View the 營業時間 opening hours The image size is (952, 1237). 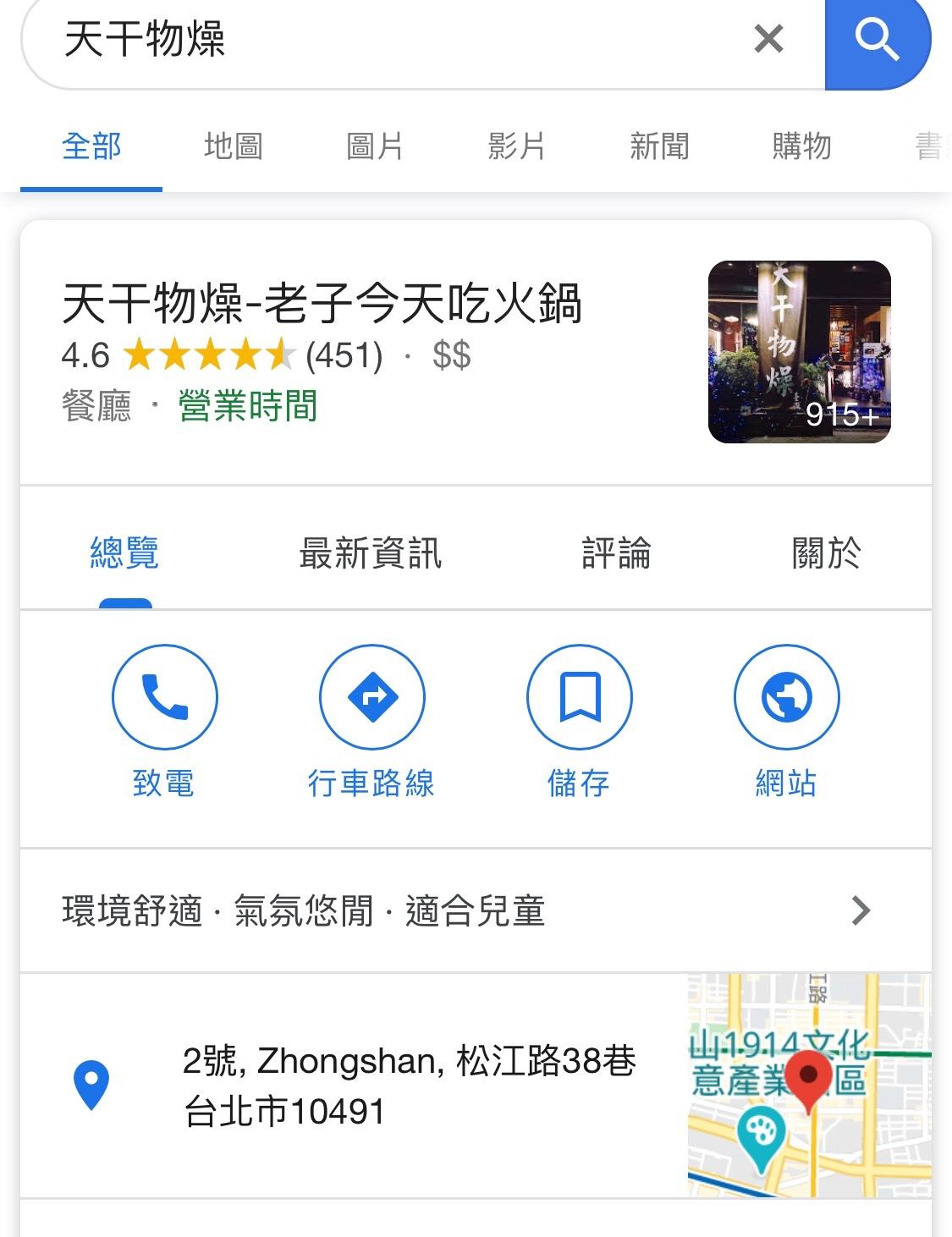tap(248, 407)
